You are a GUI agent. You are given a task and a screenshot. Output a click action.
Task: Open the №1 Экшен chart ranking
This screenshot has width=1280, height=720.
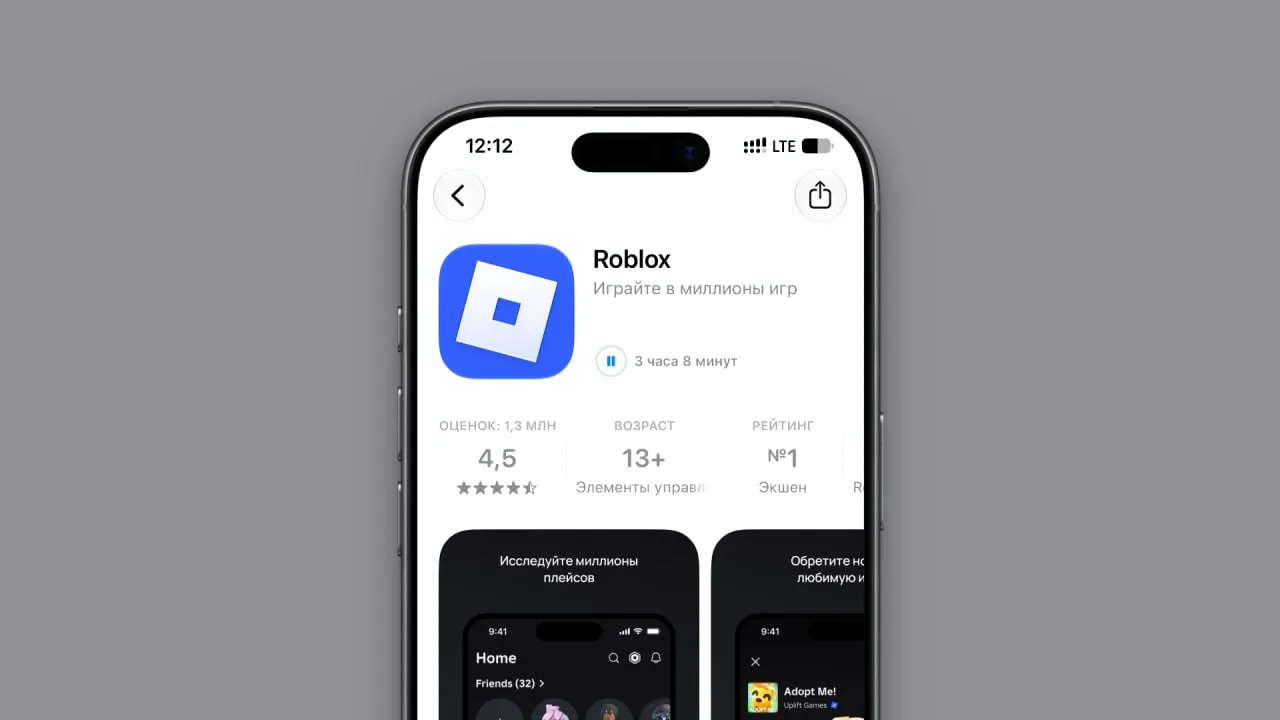click(x=783, y=458)
